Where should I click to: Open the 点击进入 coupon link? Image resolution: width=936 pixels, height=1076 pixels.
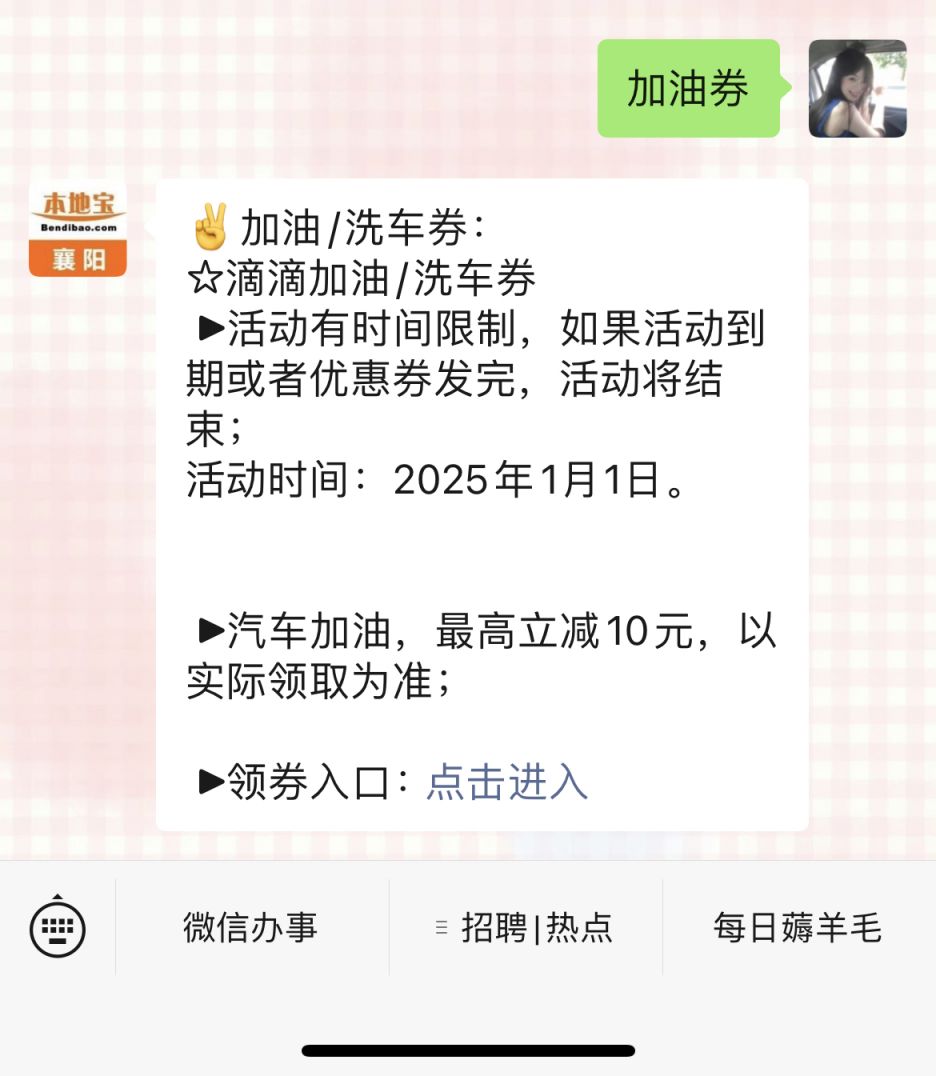[x=507, y=782]
